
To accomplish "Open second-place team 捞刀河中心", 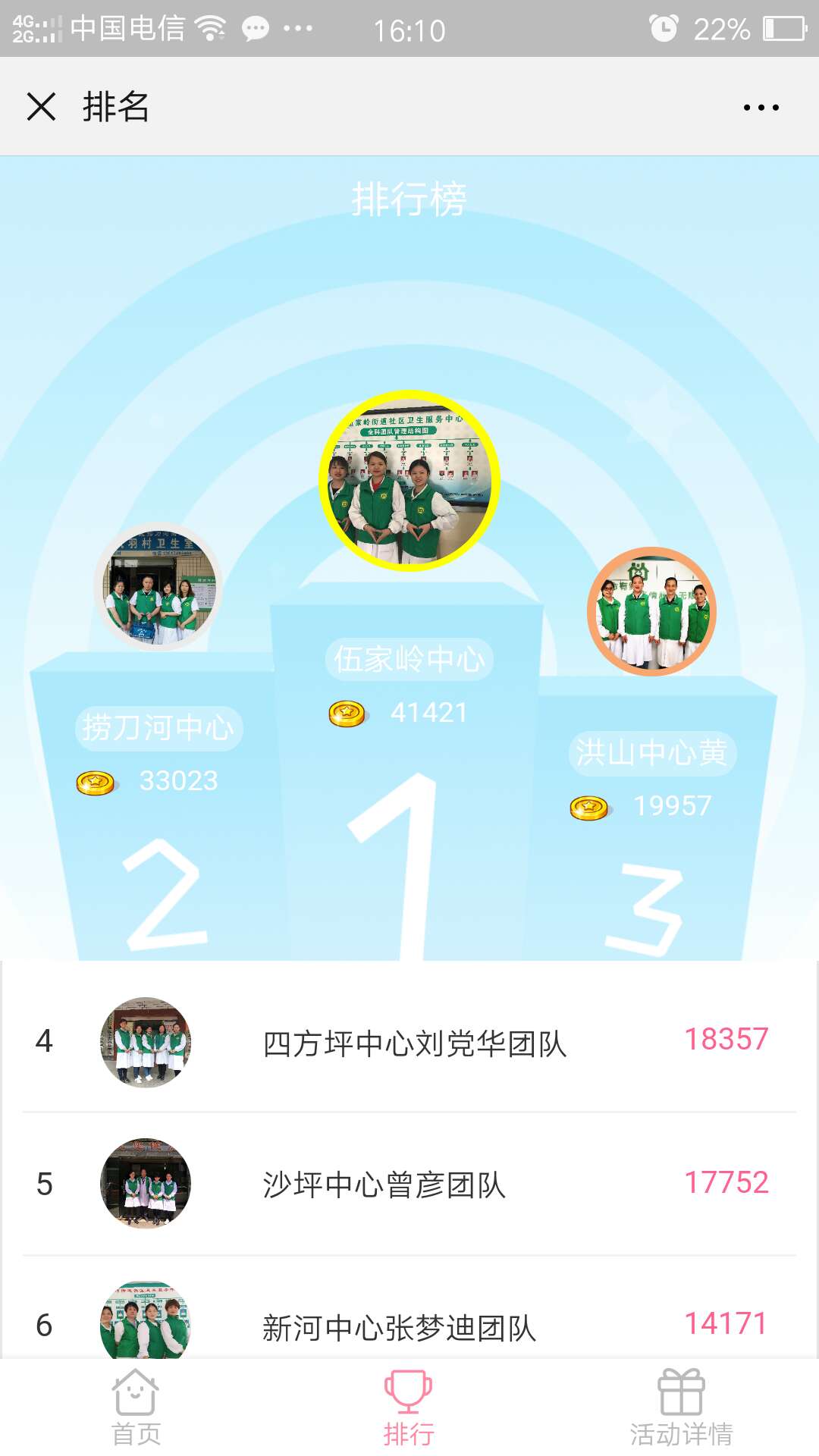I will click(158, 588).
